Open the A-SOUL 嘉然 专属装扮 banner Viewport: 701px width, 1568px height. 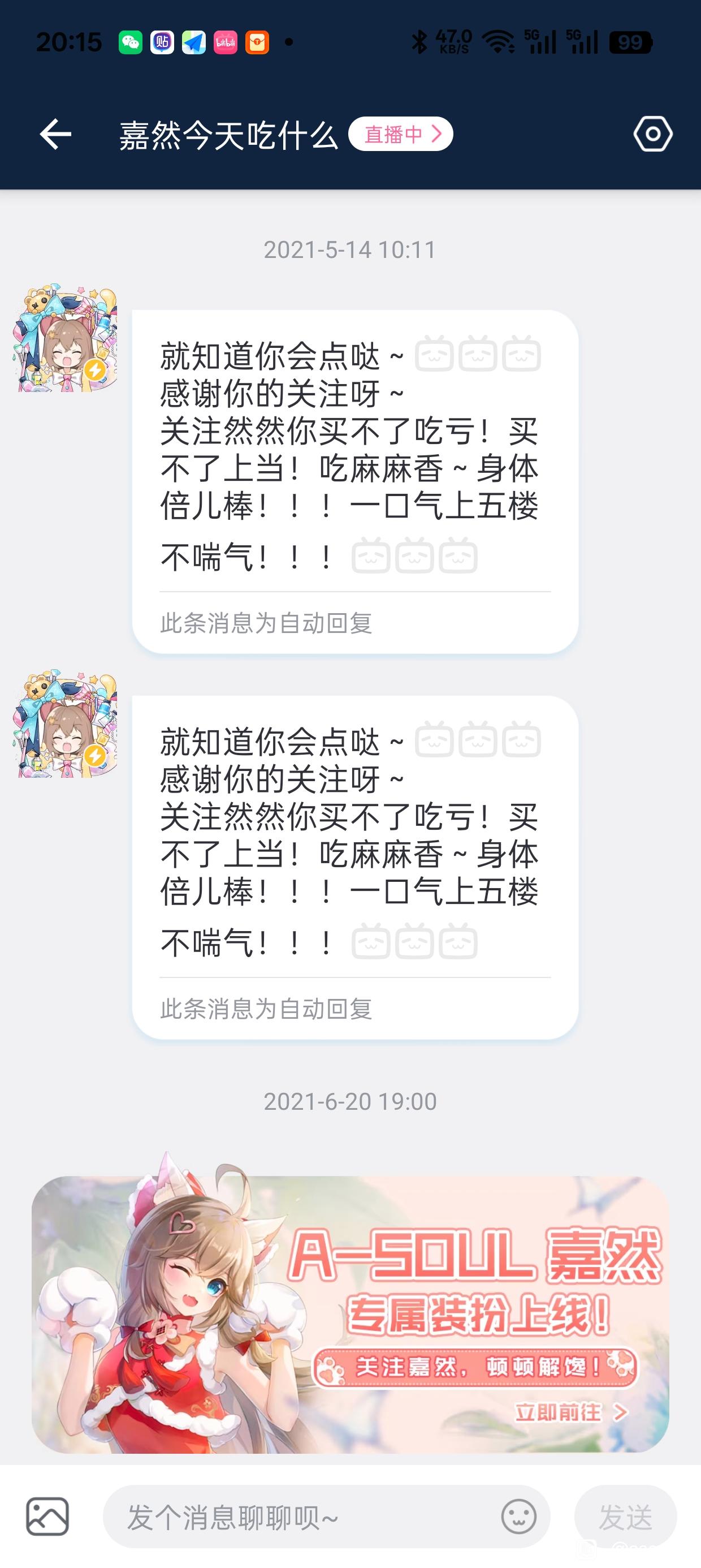click(x=350, y=1315)
